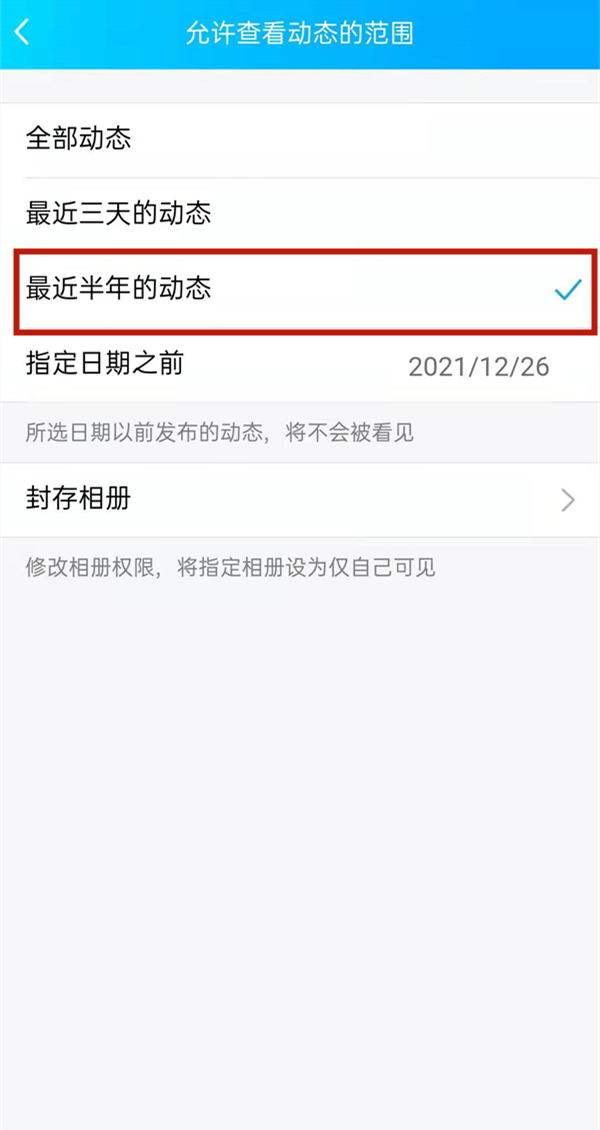Viewport: 600px width, 1130px height.
Task: Go back using the top-left arrow
Action: (x=23, y=33)
